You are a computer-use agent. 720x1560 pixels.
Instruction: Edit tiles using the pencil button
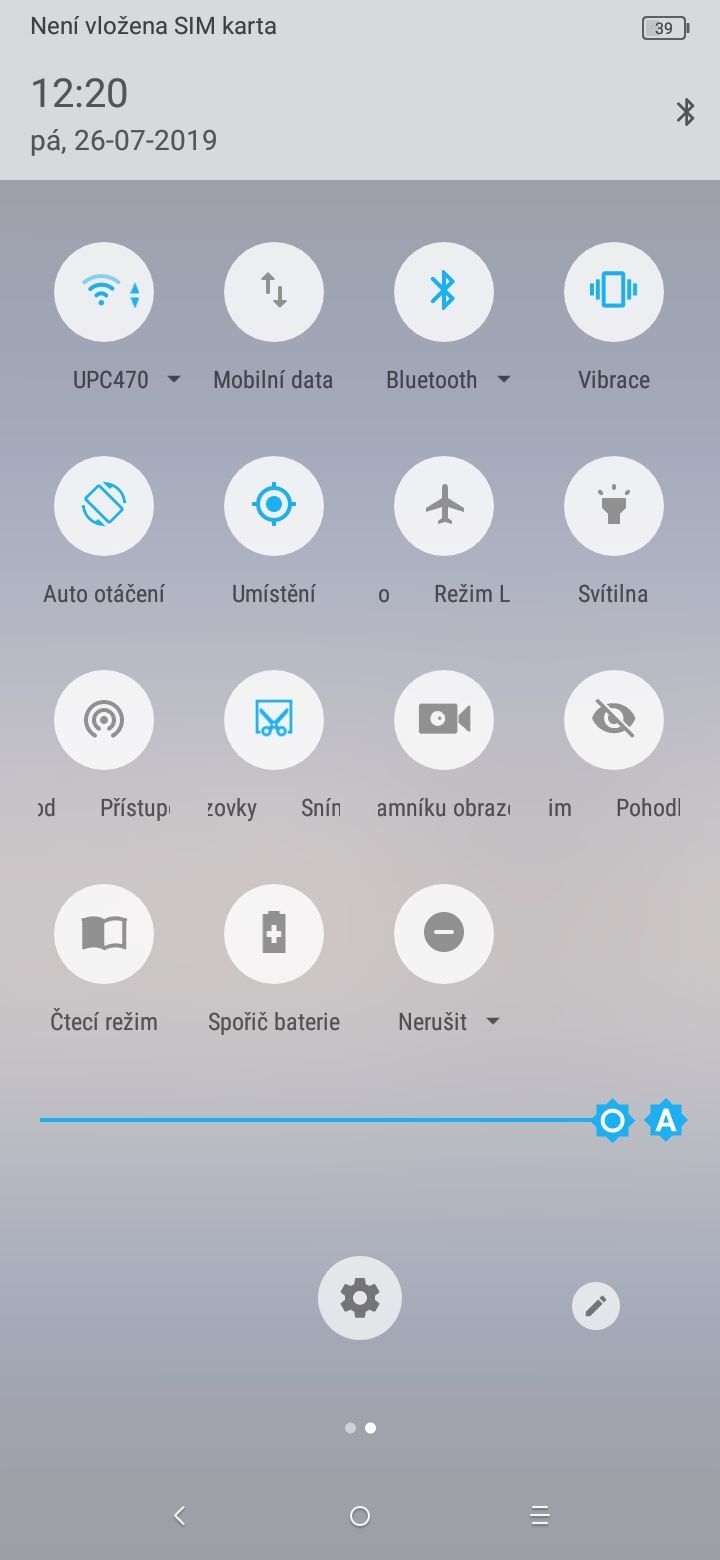click(595, 1305)
